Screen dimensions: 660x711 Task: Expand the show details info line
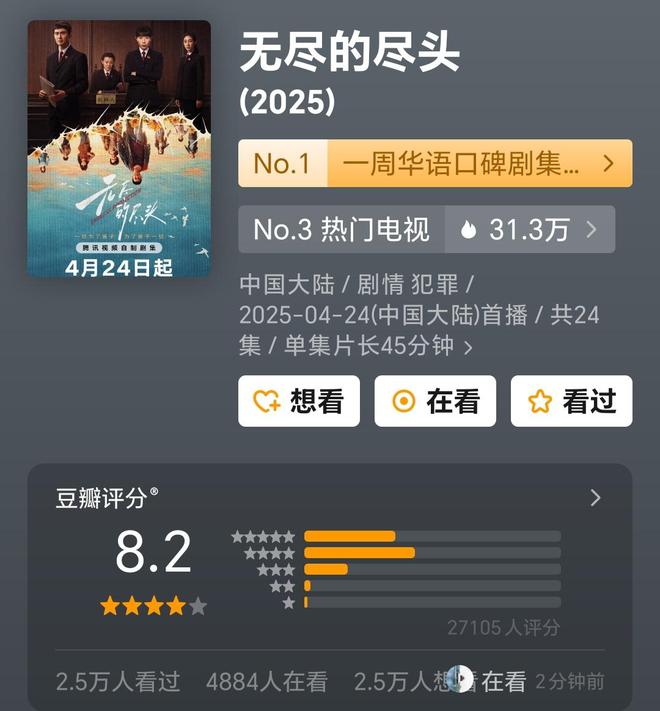[x=468, y=348]
